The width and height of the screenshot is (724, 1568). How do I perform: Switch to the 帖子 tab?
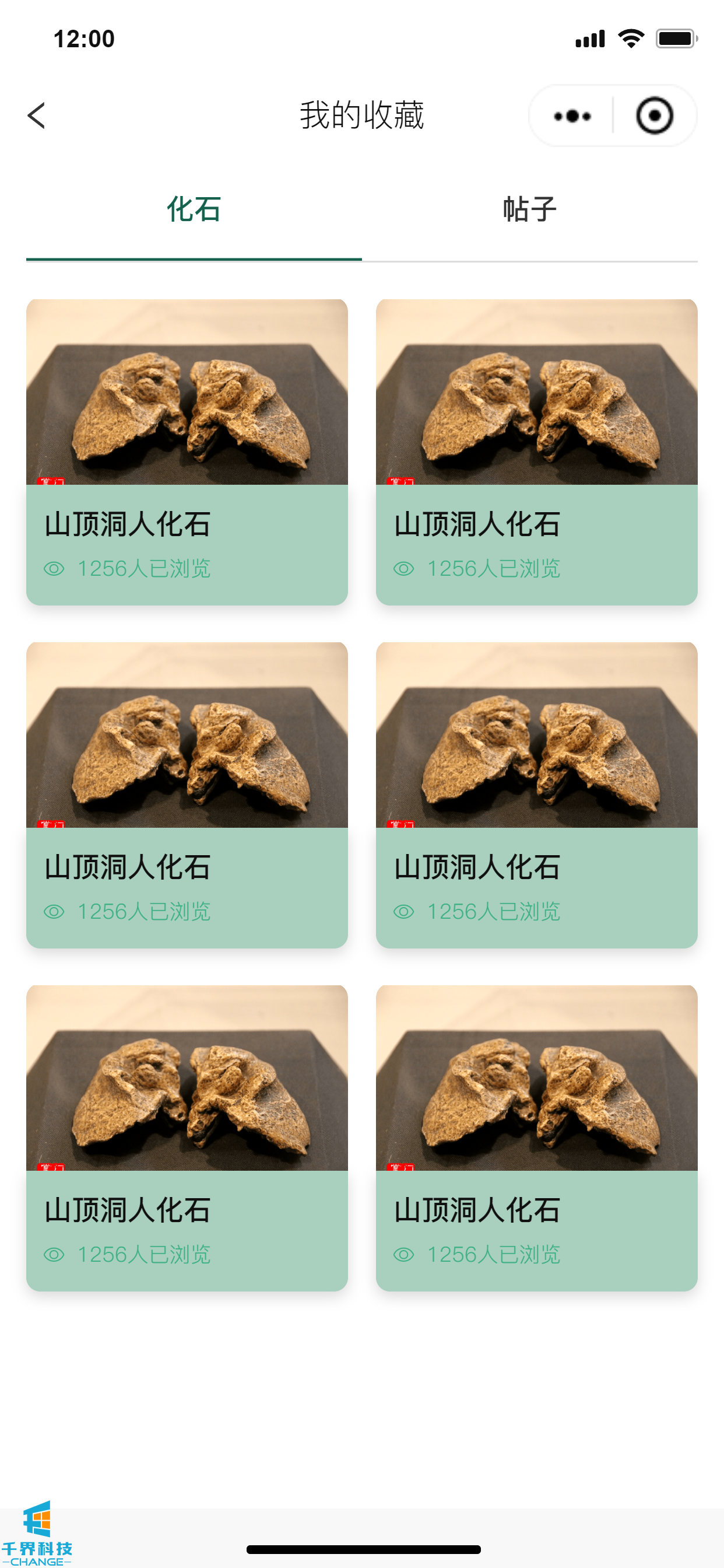tap(529, 209)
